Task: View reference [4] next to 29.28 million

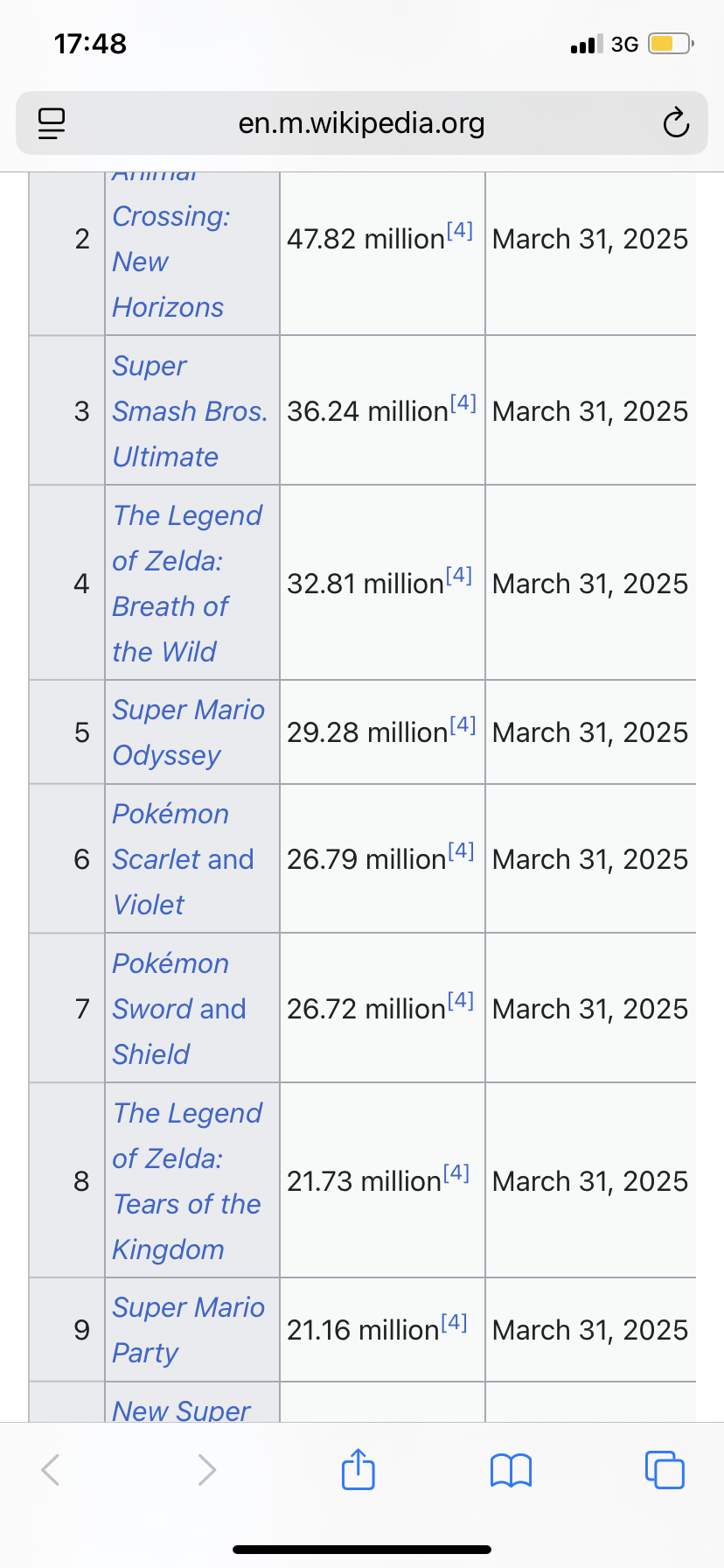Action: [x=463, y=724]
